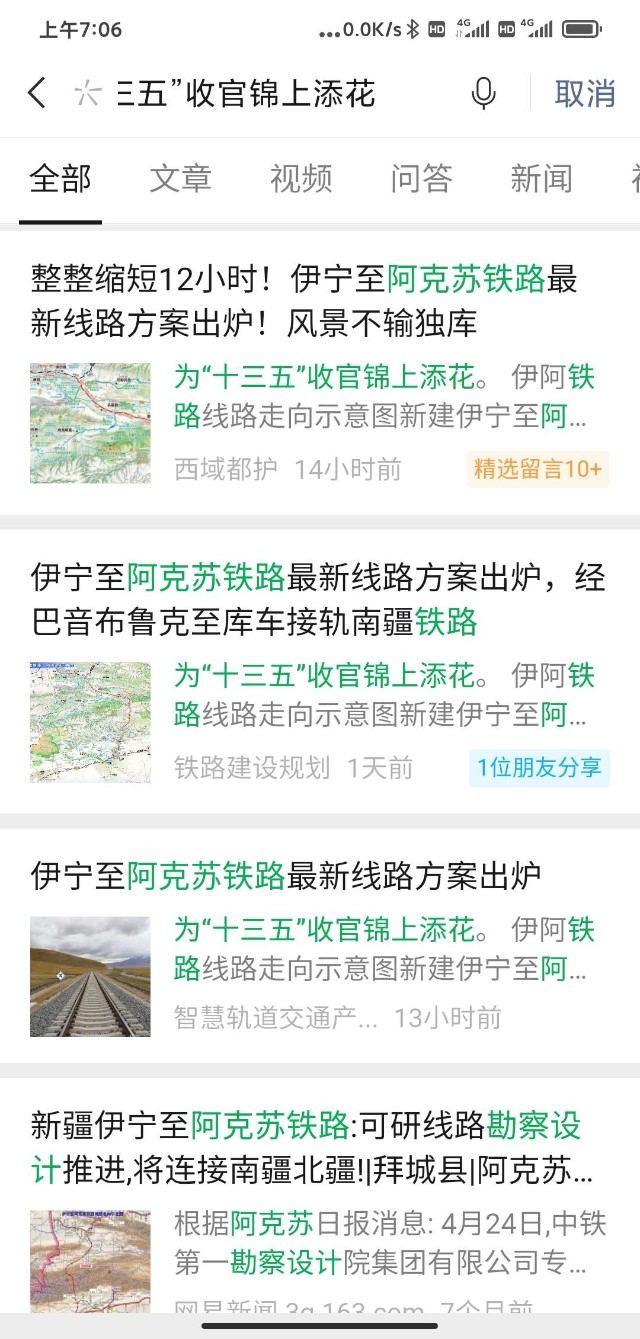Screen dimensions: 640x1339
Task: Switch to the 文章 tab
Action: click(x=181, y=179)
